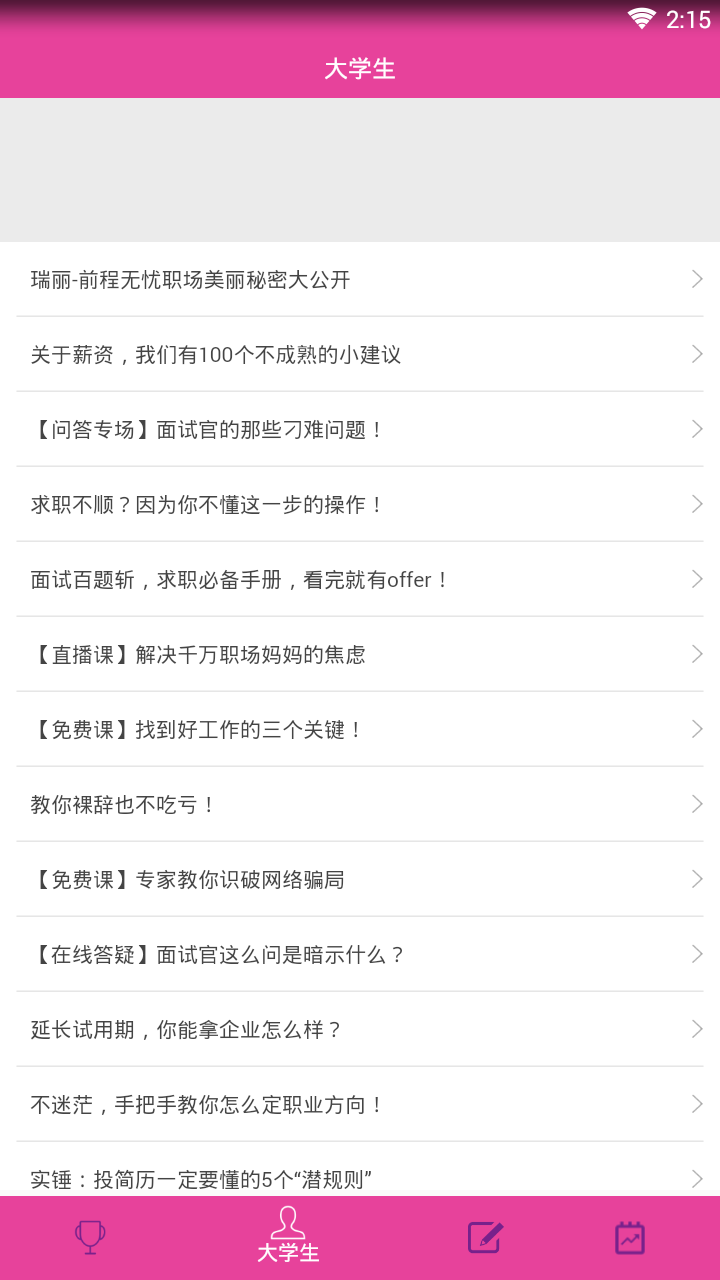This screenshot has height=1280, width=720.
Task: Open 教你裸辞也不吃亏 article
Action: point(360,804)
